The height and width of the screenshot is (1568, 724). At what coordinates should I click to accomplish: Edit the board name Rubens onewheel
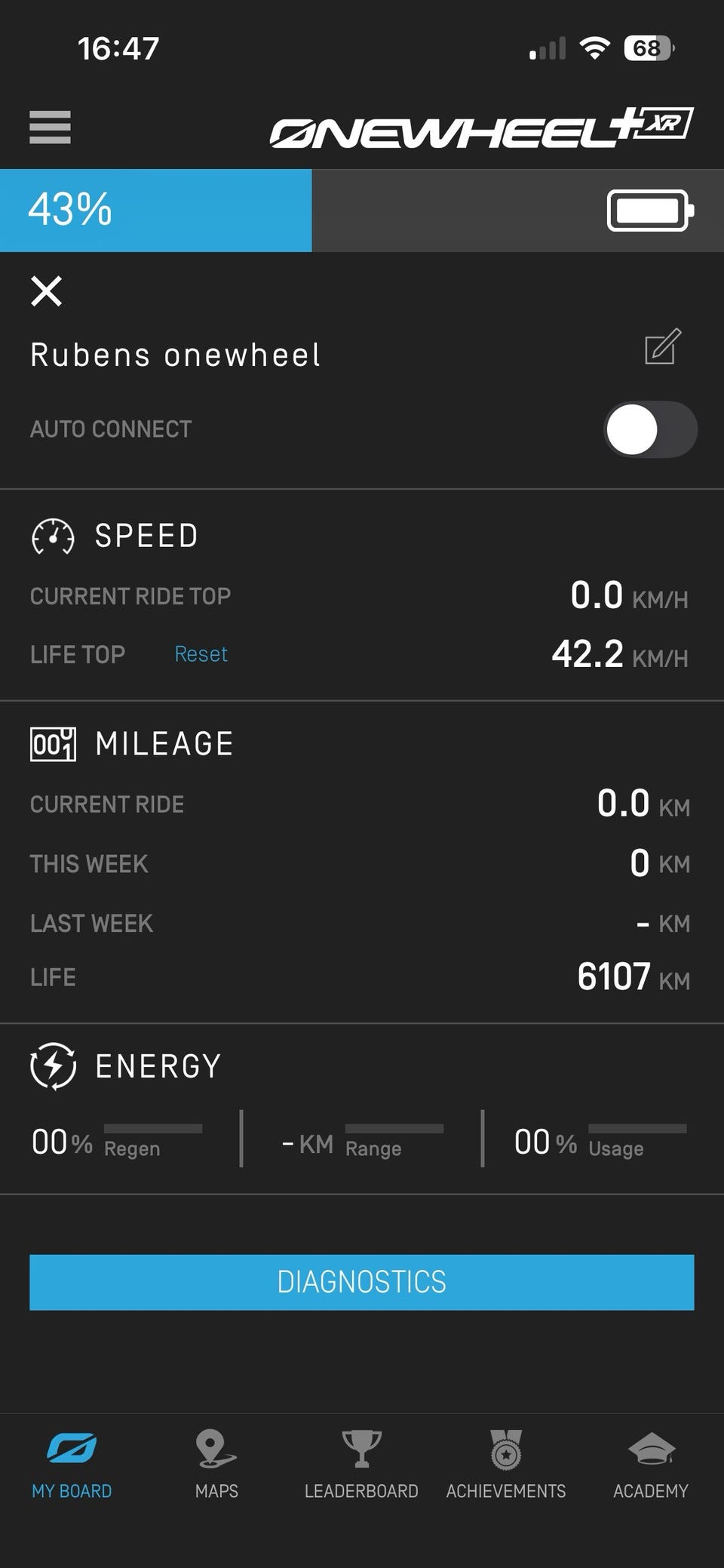pos(663,347)
